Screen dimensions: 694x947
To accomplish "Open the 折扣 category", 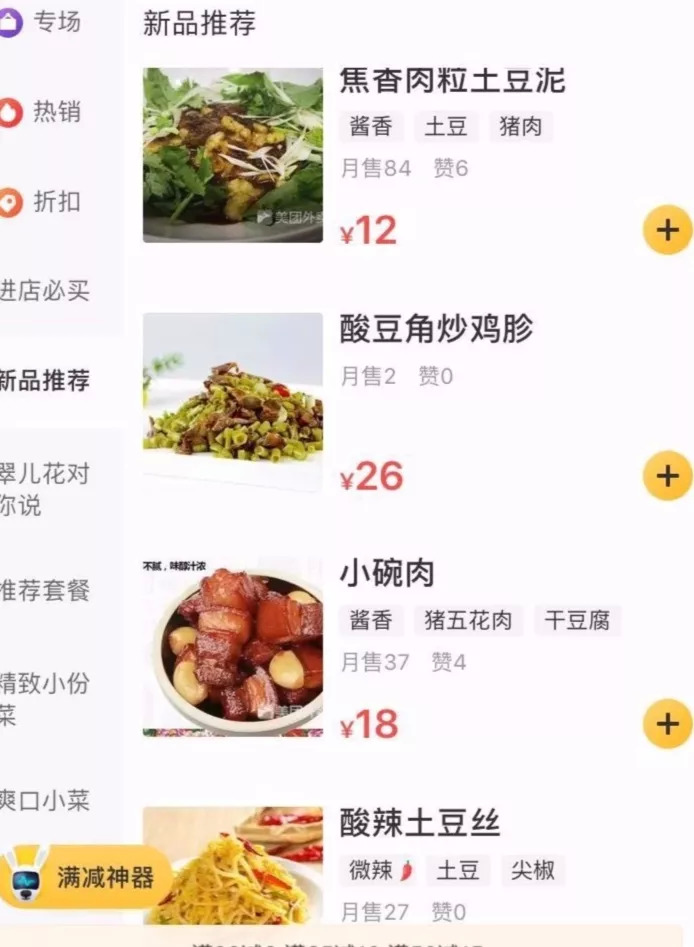I will 44,202.
